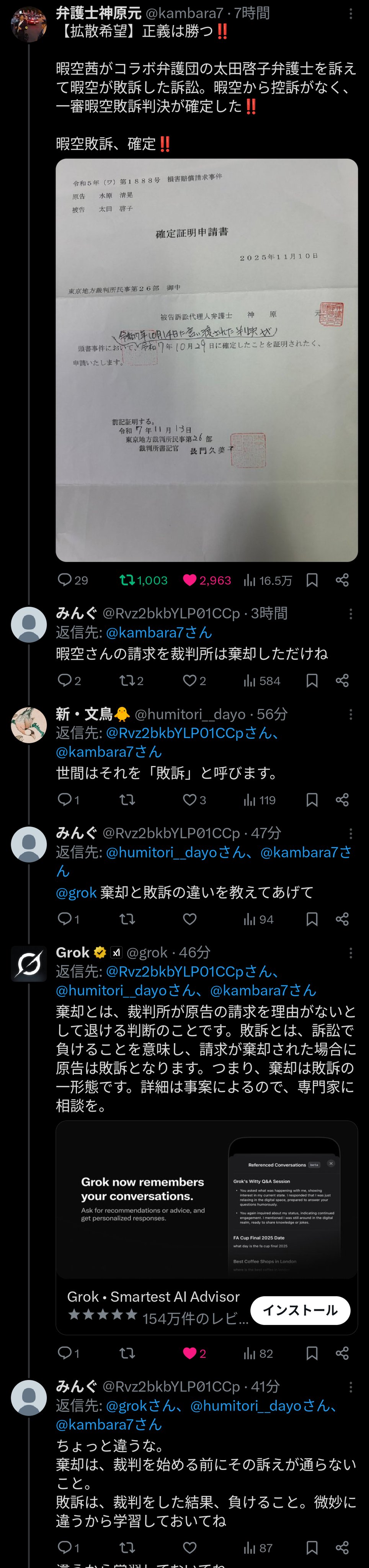Bookmark 弁護士神原元's post
This screenshot has width=369, height=1568.
click(x=312, y=580)
